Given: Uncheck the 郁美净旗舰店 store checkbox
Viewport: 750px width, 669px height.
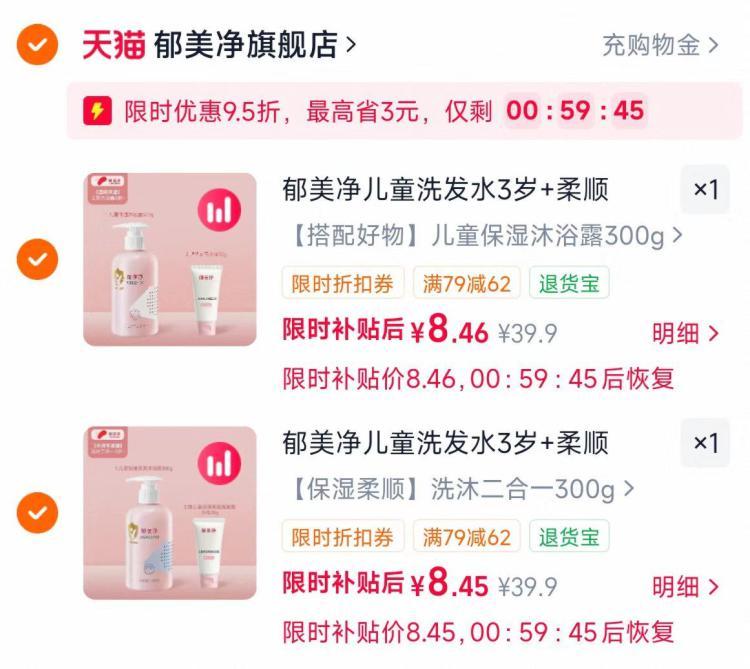Looking at the screenshot, I should (37, 44).
